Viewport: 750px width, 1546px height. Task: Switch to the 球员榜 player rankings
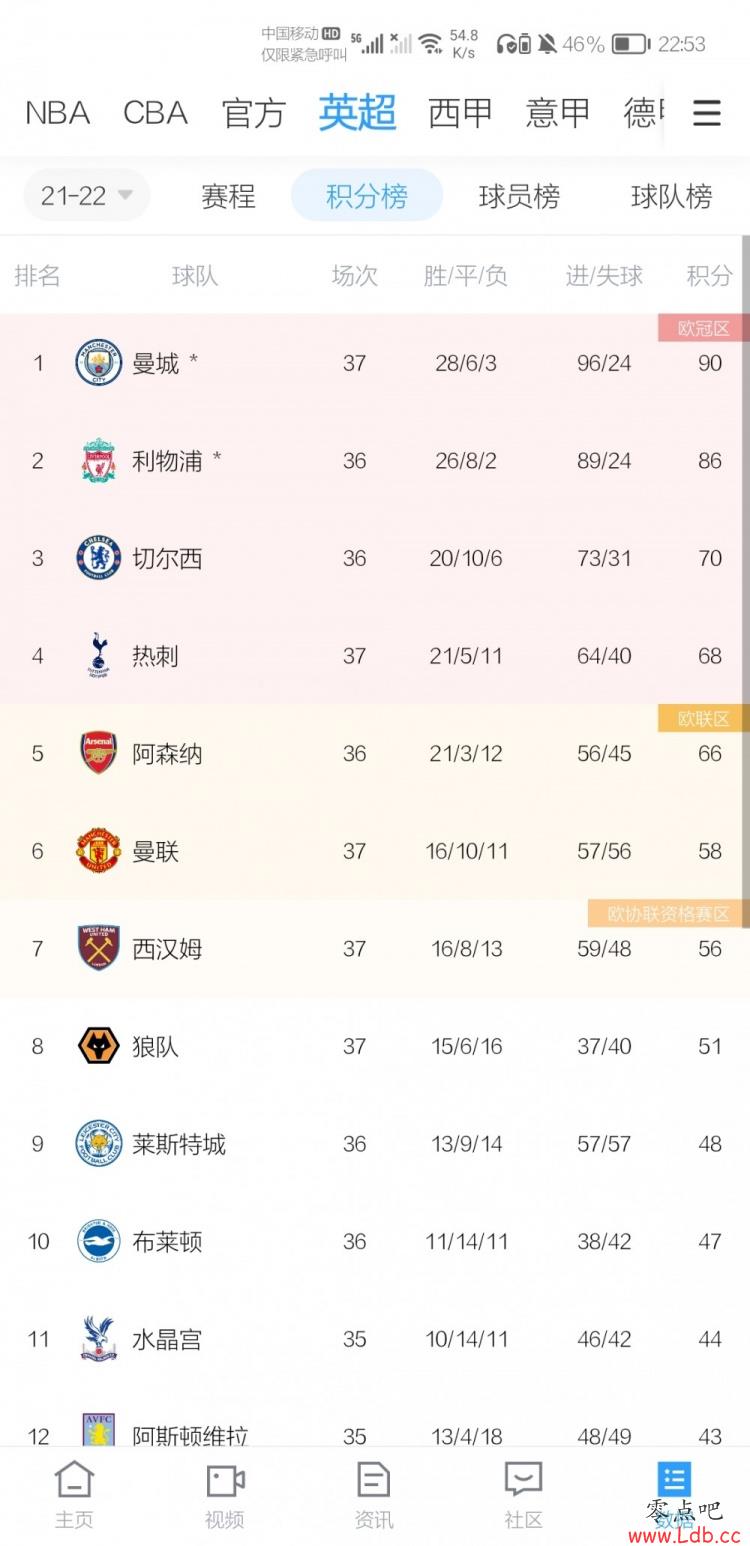(x=519, y=196)
